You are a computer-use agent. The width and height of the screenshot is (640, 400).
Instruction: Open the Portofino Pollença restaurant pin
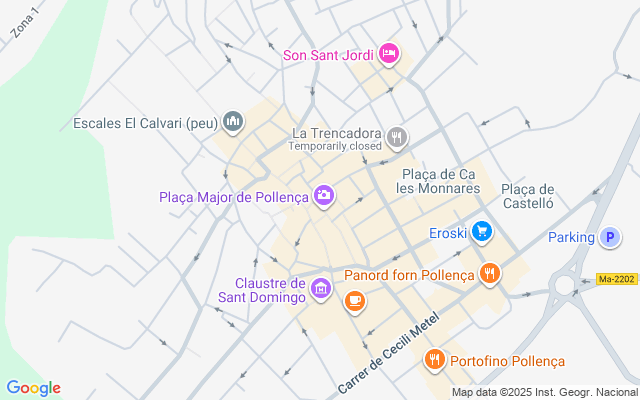pos(434,359)
